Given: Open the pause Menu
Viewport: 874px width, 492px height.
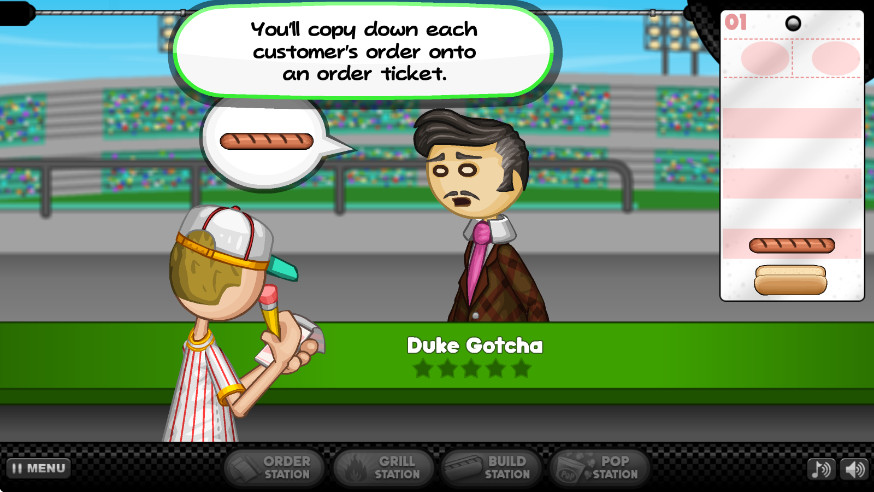Looking at the screenshot, I should (38, 468).
